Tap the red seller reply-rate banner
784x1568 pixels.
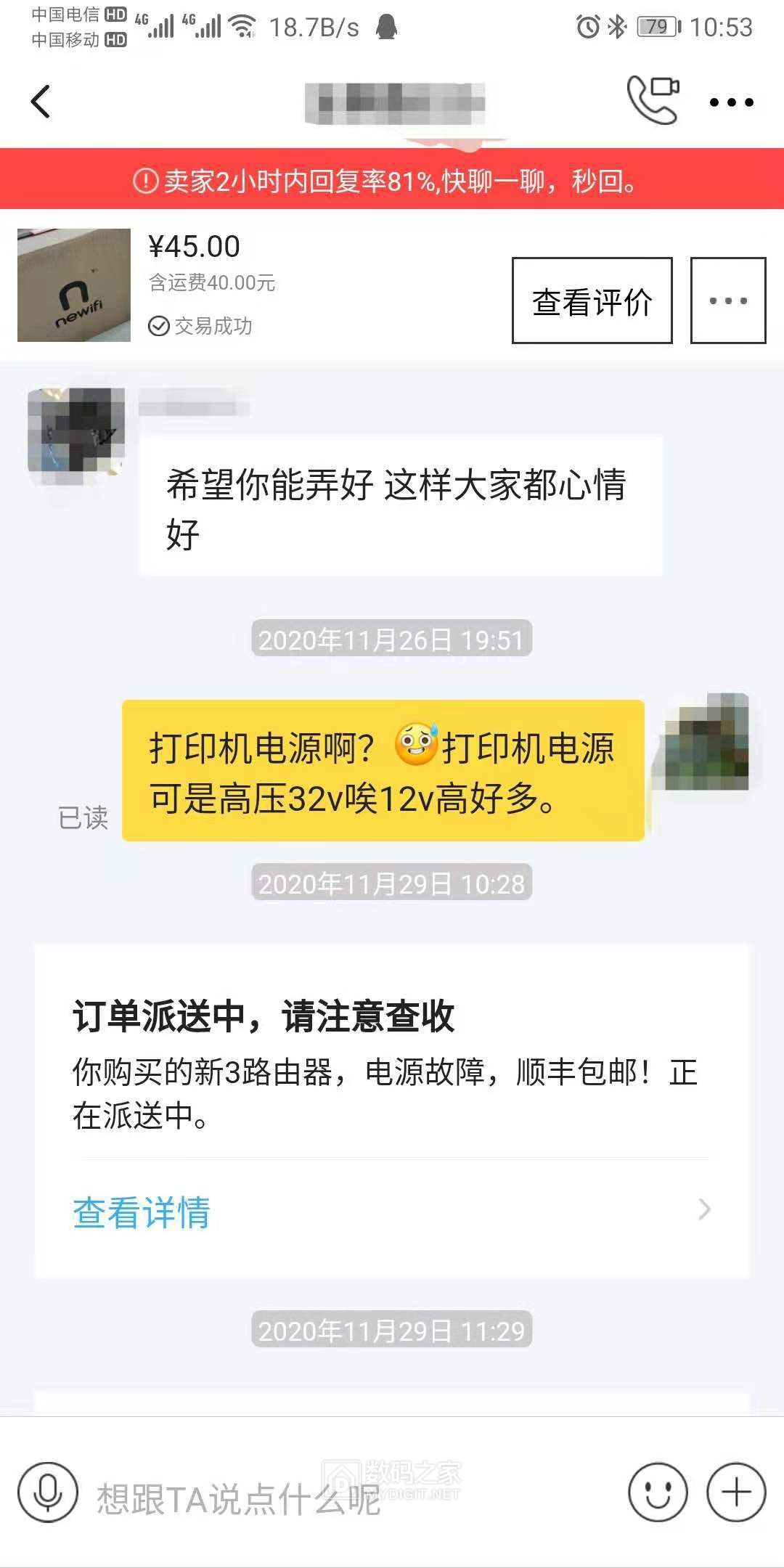(x=392, y=181)
